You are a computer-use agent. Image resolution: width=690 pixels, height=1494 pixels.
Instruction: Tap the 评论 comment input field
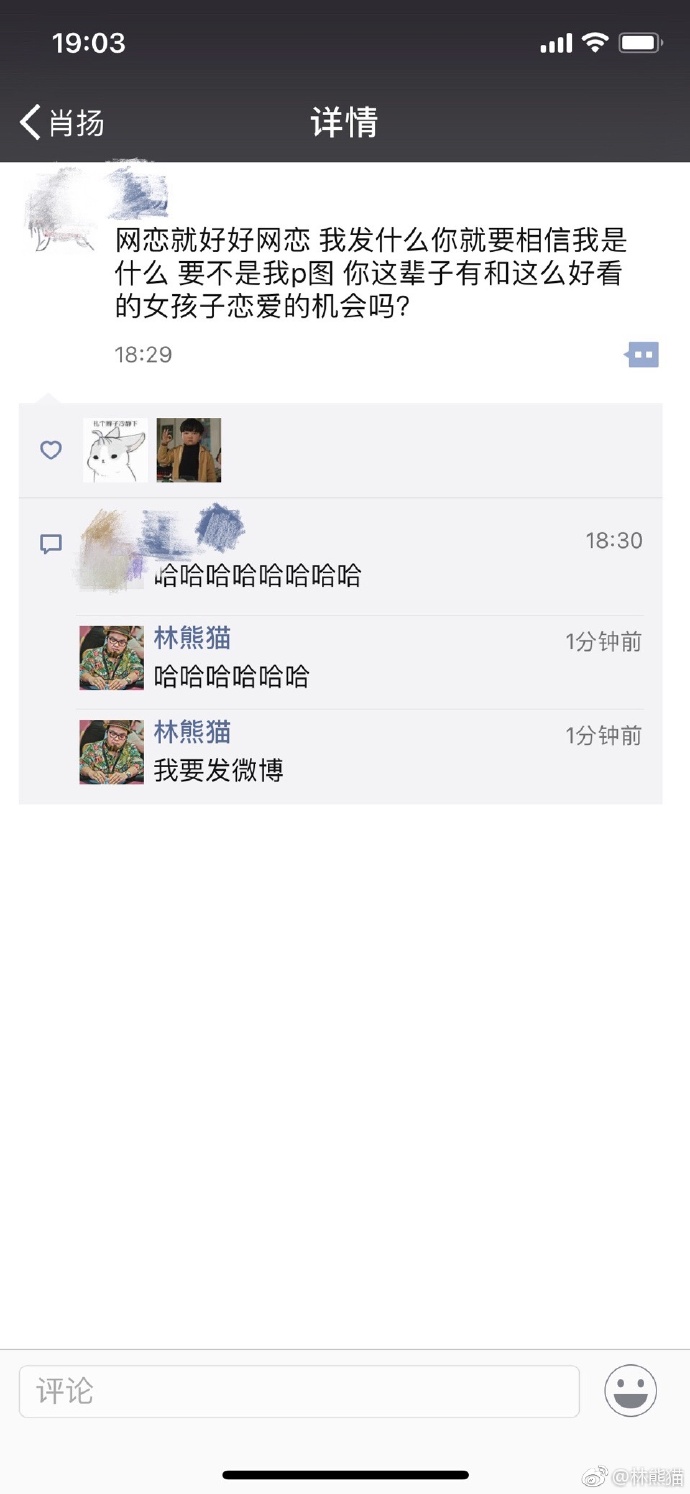(x=299, y=1390)
